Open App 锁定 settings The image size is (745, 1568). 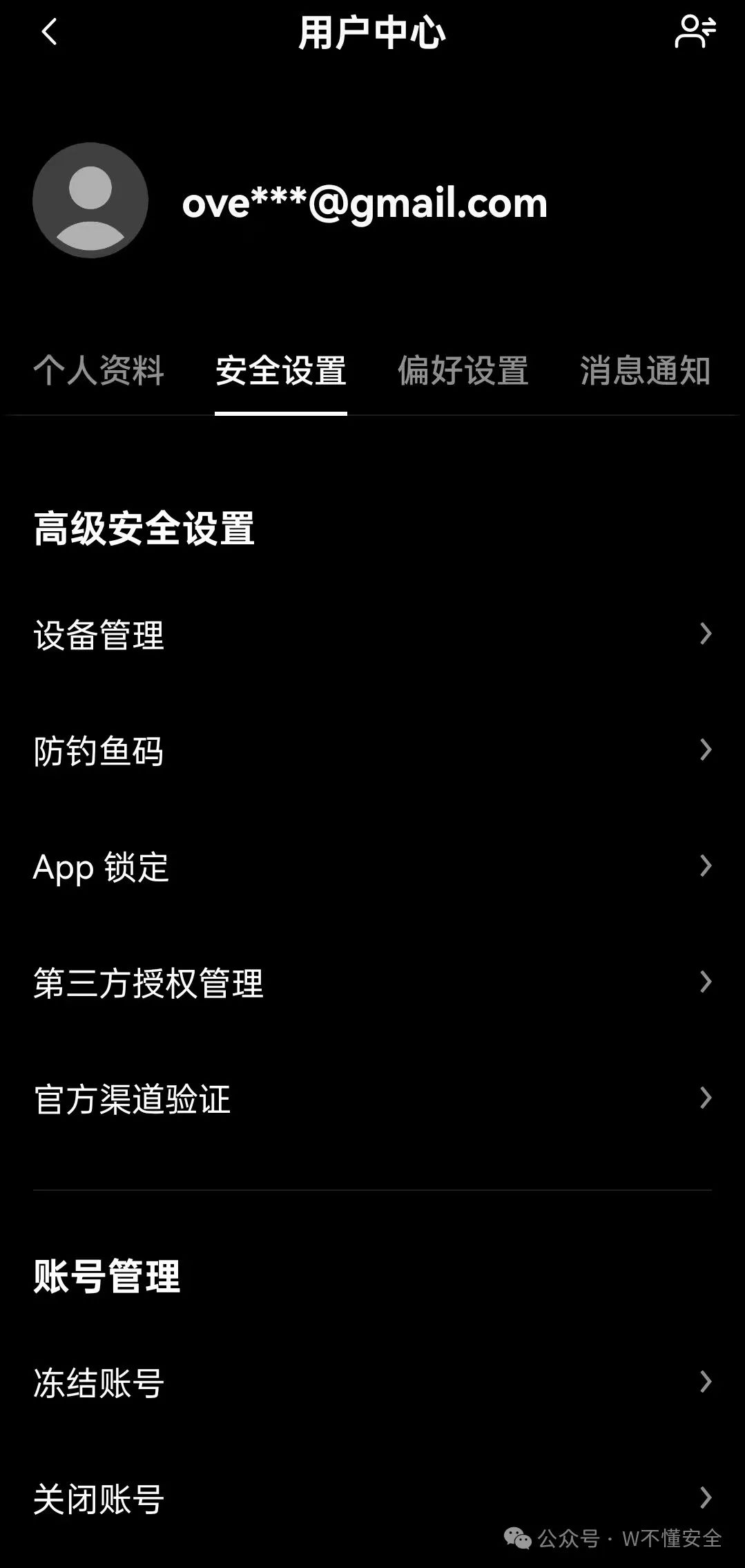372,866
